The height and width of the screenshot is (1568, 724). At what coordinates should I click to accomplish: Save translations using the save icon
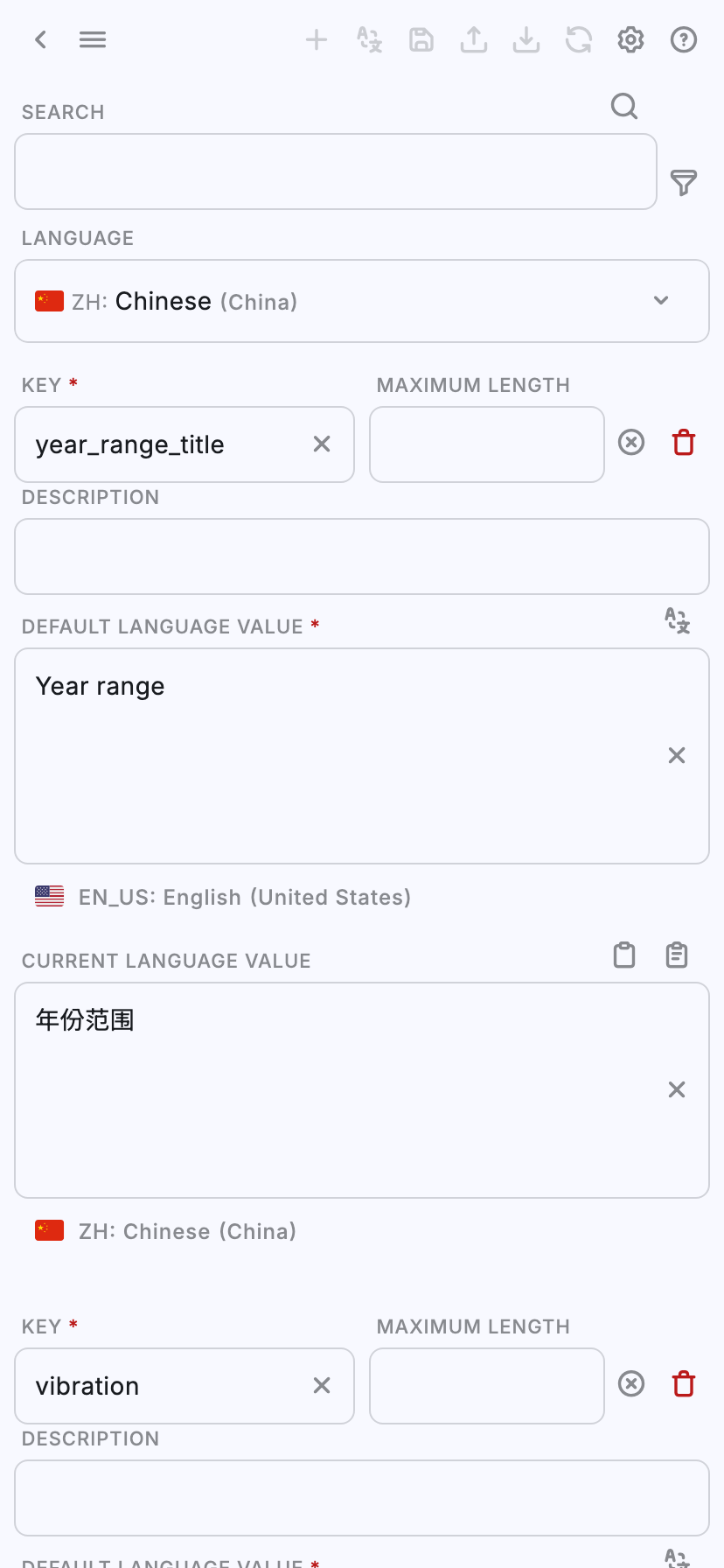point(421,39)
